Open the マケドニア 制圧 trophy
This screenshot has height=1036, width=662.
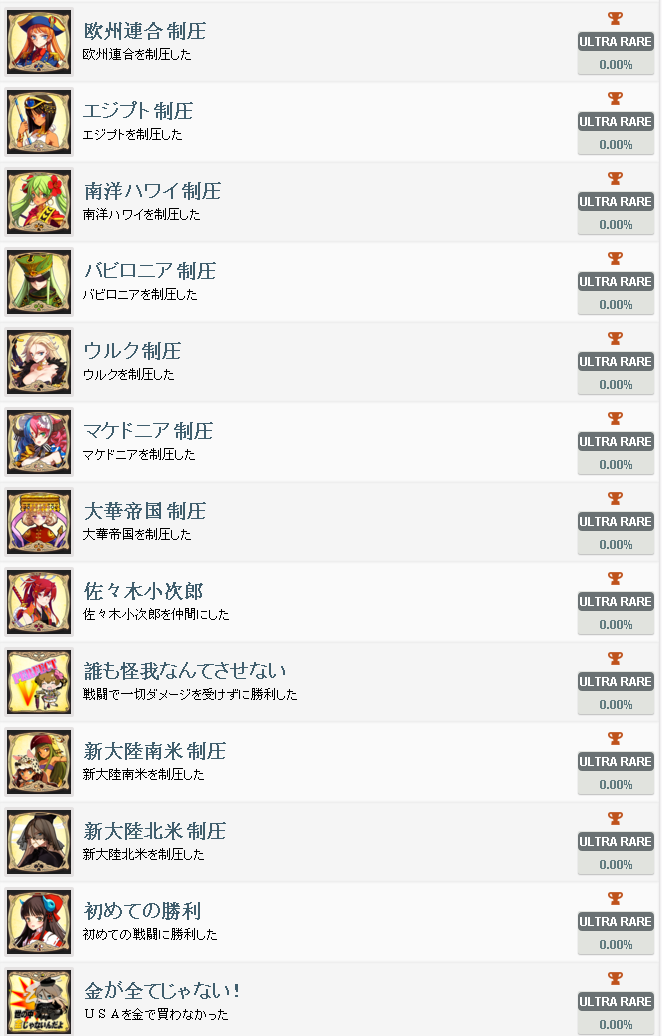pos(148,431)
